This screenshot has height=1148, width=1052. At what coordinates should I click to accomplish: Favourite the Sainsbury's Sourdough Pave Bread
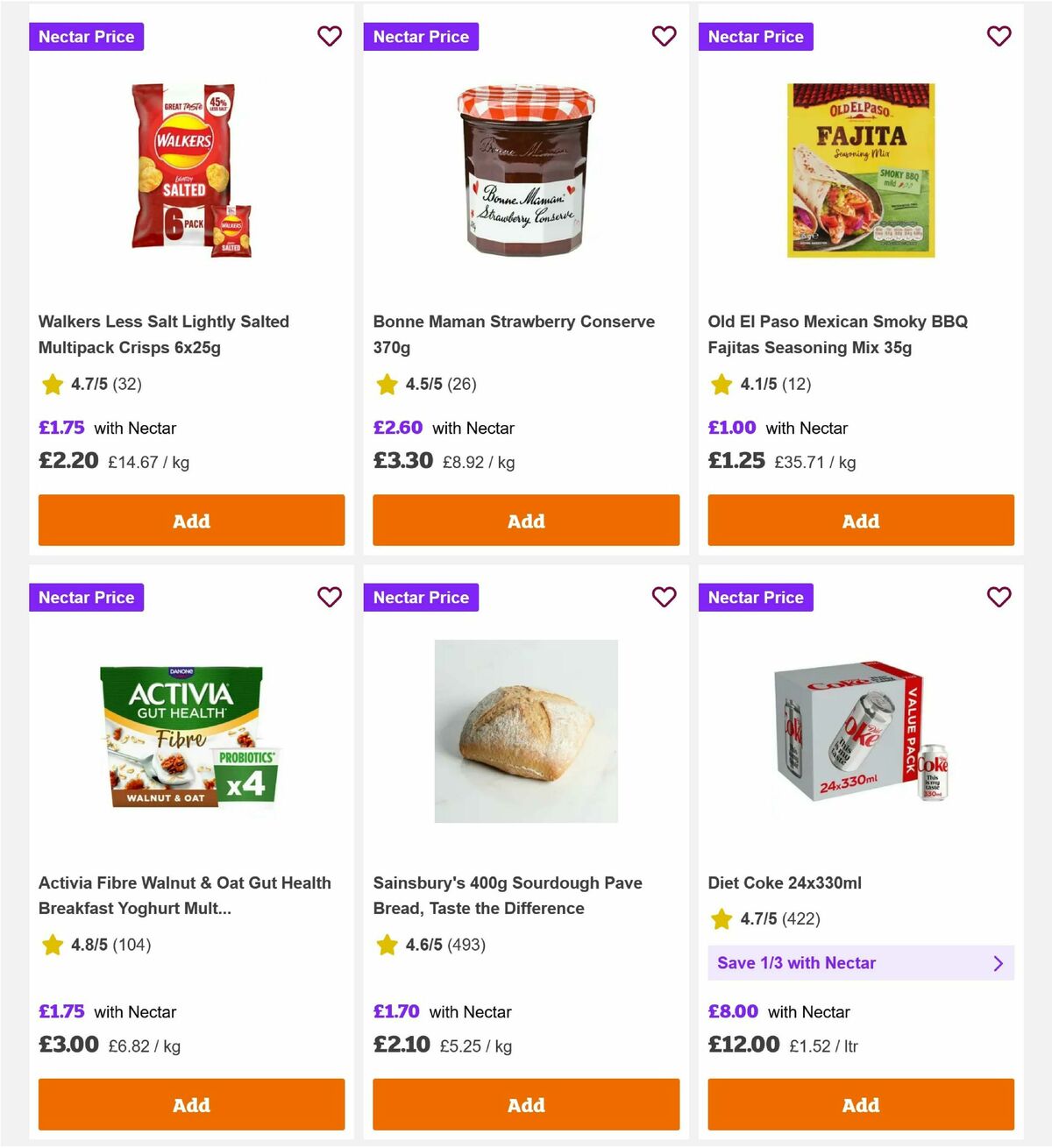665,597
